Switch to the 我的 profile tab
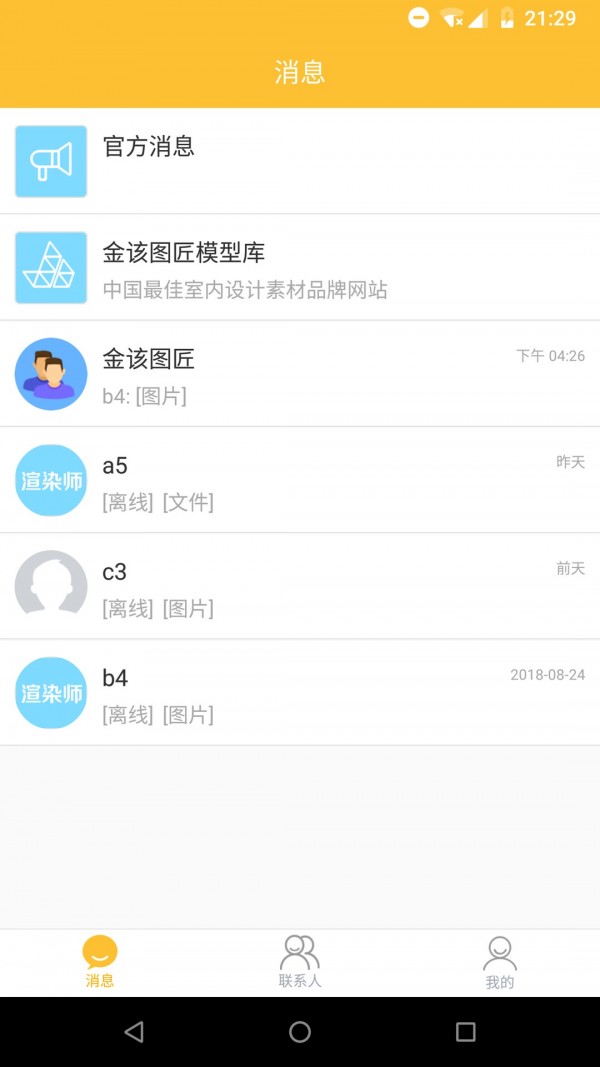The width and height of the screenshot is (600, 1067). point(499,962)
